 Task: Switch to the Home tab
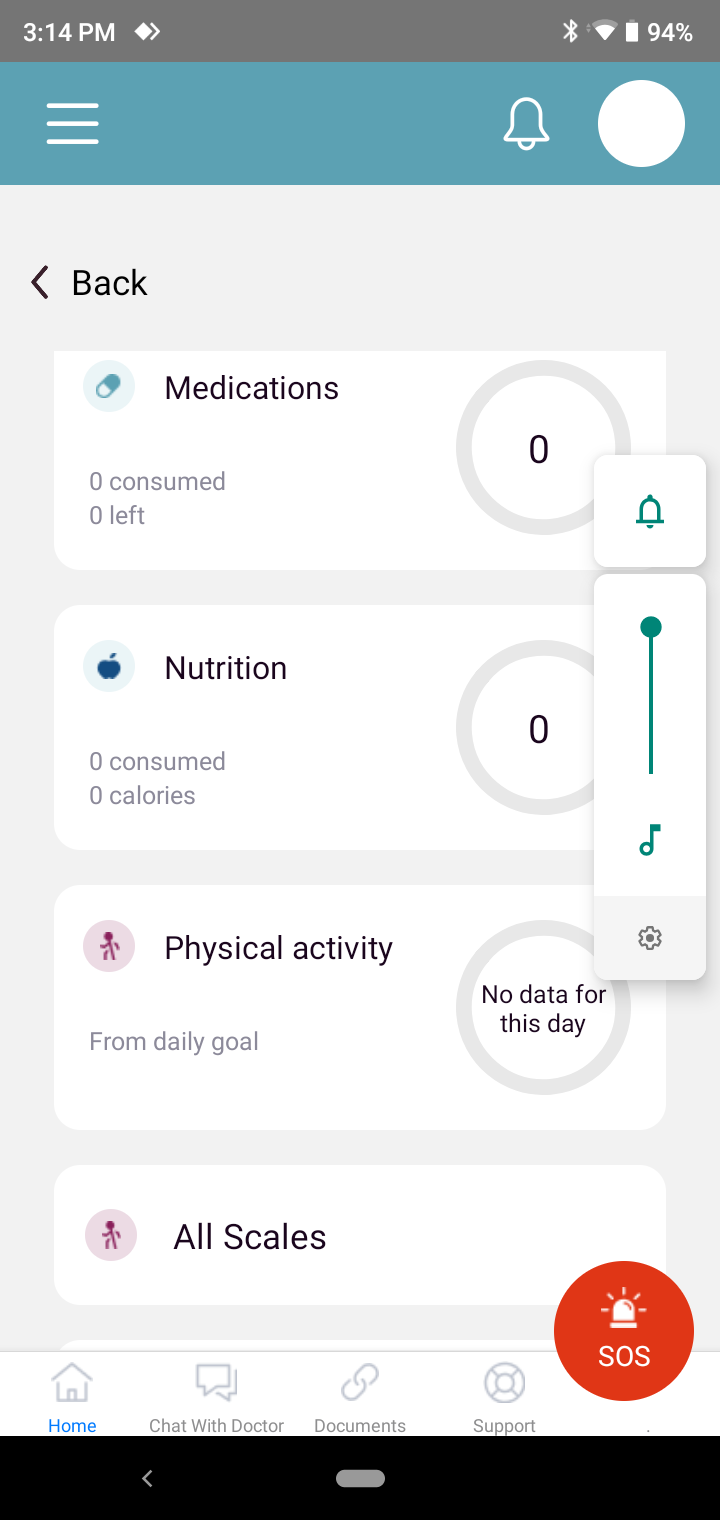click(x=72, y=1395)
